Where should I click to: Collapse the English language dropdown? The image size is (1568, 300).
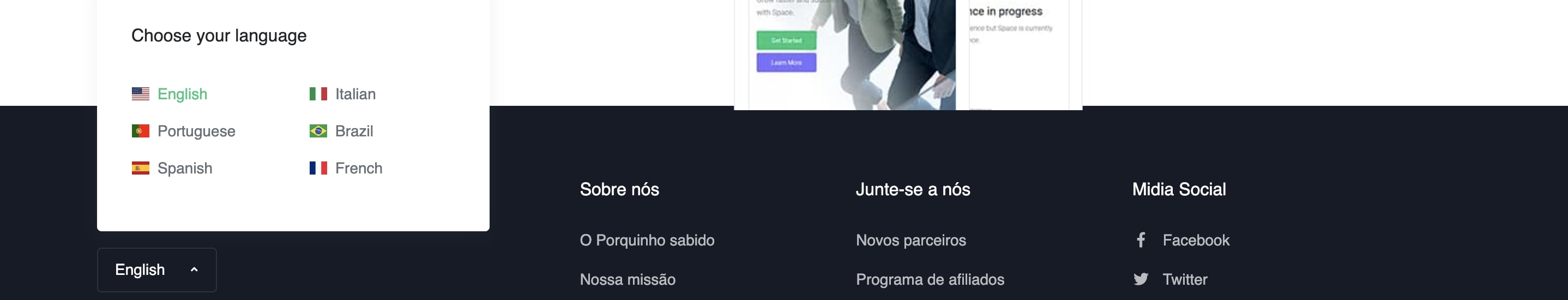pyautogui.click(x=156, y=269)
